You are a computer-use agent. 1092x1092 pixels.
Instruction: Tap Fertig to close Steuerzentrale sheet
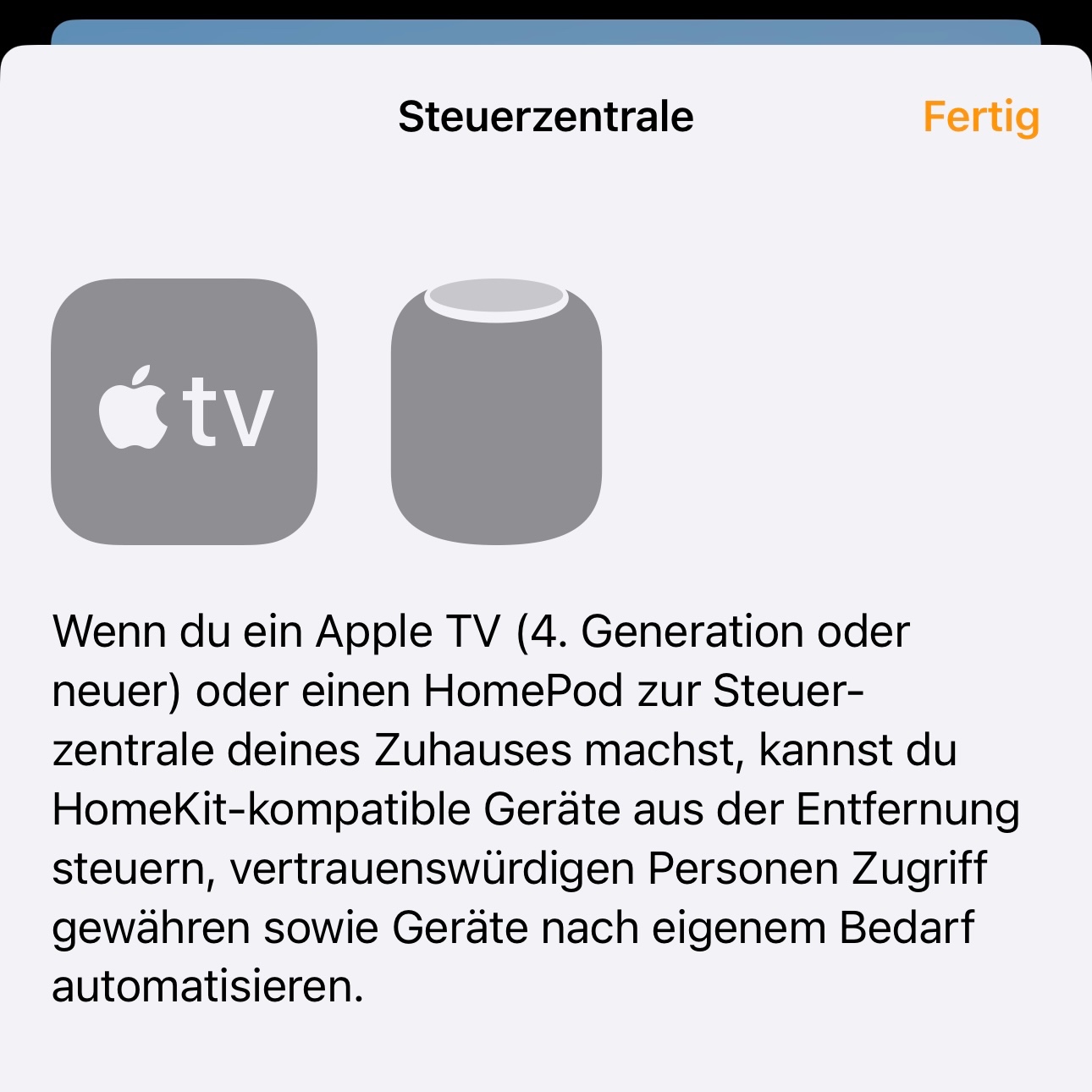coord(980,117)
